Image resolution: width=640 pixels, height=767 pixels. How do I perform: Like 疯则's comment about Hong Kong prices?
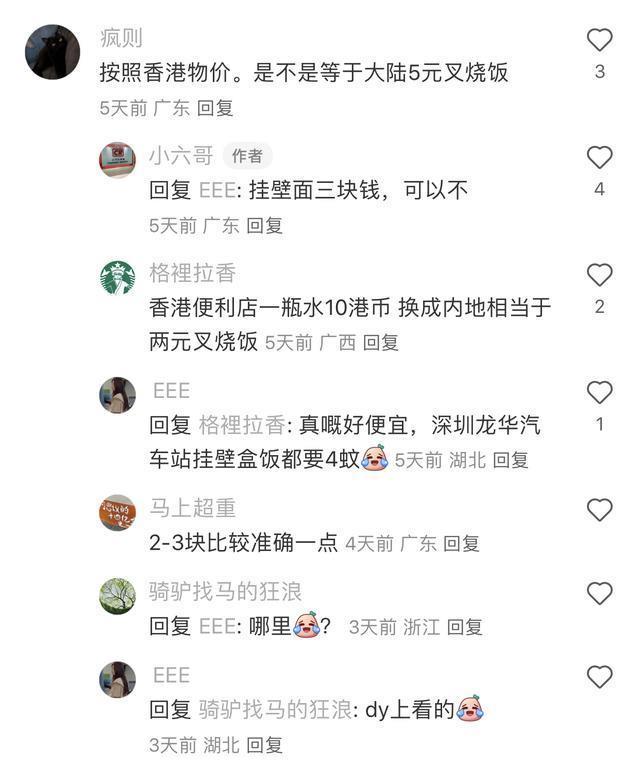(599, 40)
